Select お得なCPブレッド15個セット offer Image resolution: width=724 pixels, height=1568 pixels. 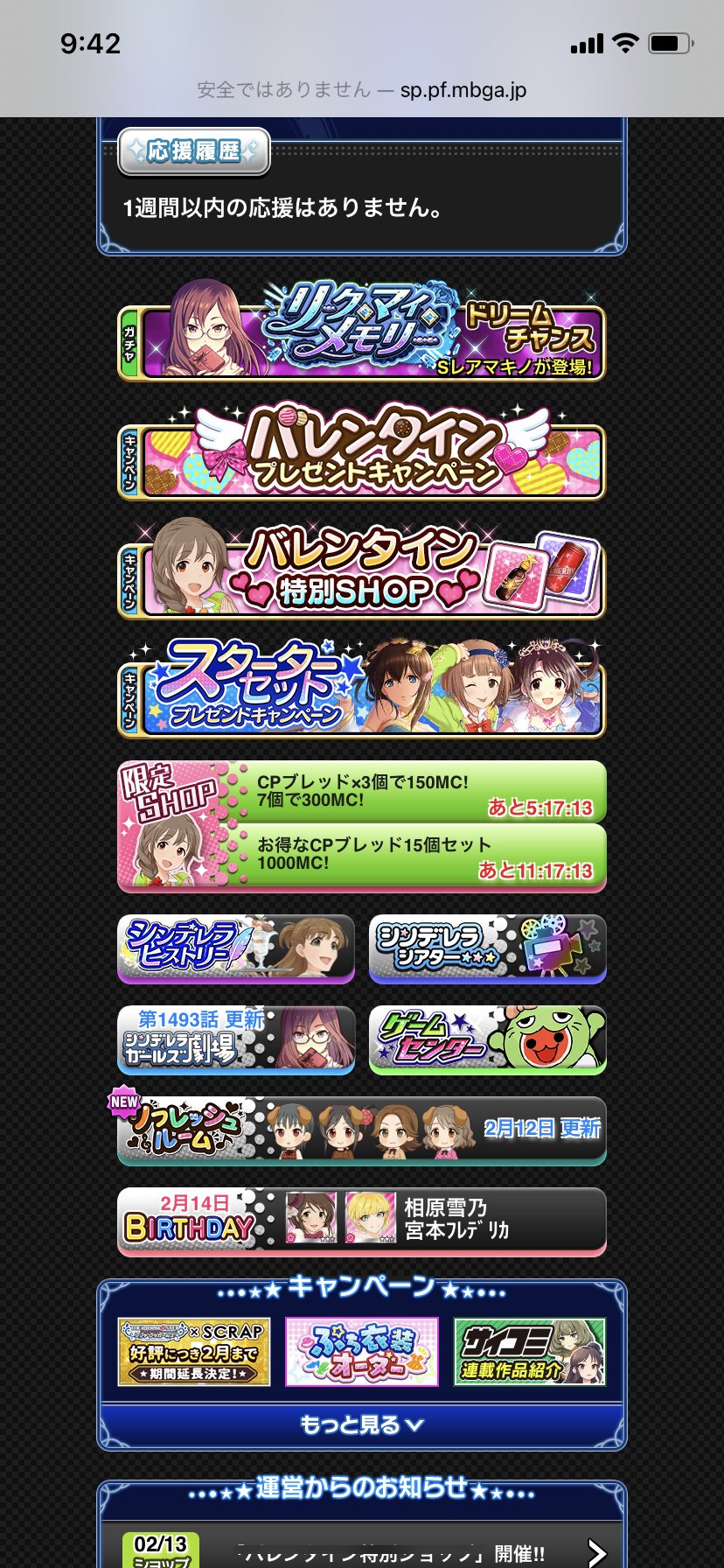point(420,856)
